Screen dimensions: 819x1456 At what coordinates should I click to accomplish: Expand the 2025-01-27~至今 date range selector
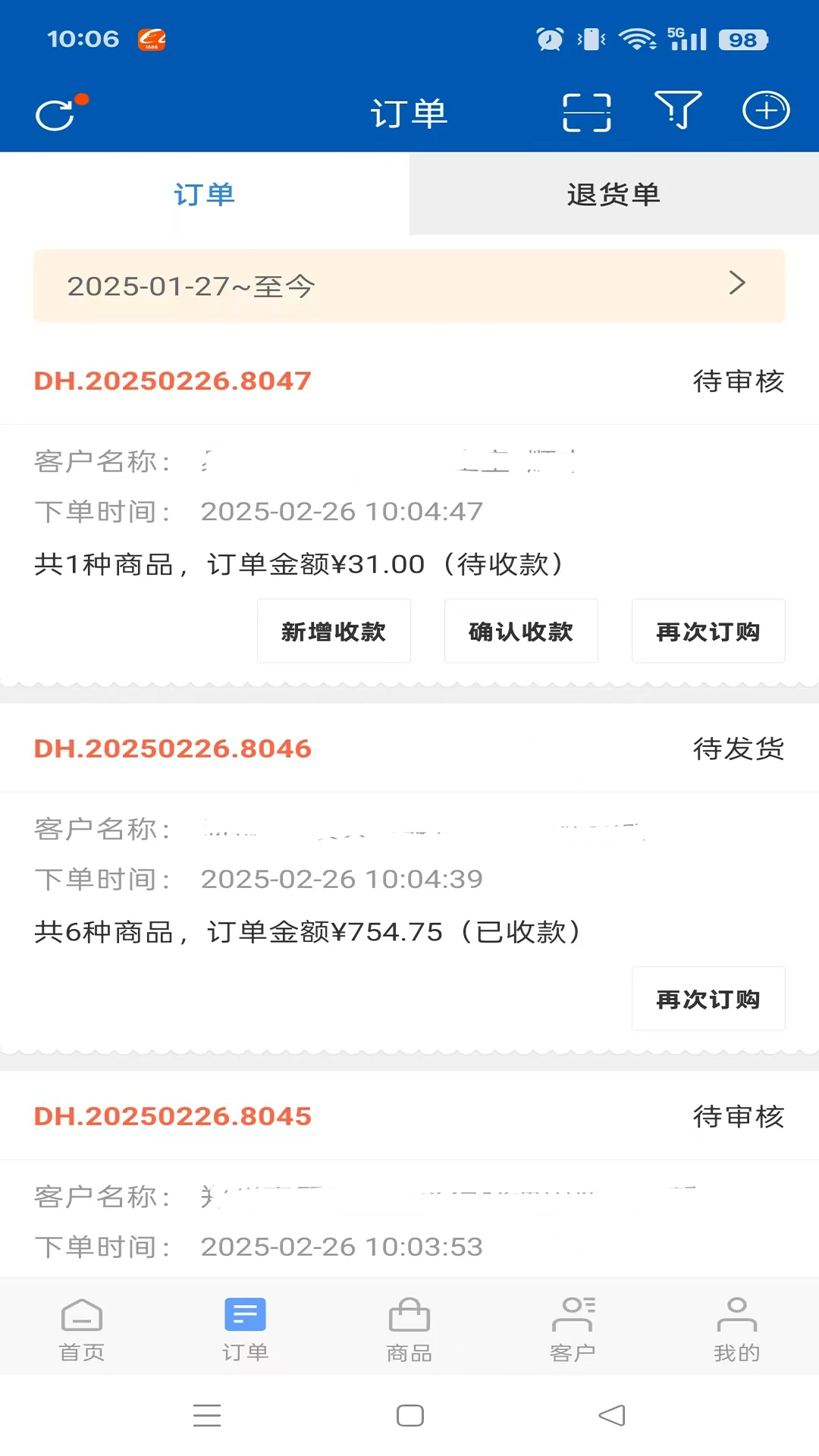tap(409, 286)
